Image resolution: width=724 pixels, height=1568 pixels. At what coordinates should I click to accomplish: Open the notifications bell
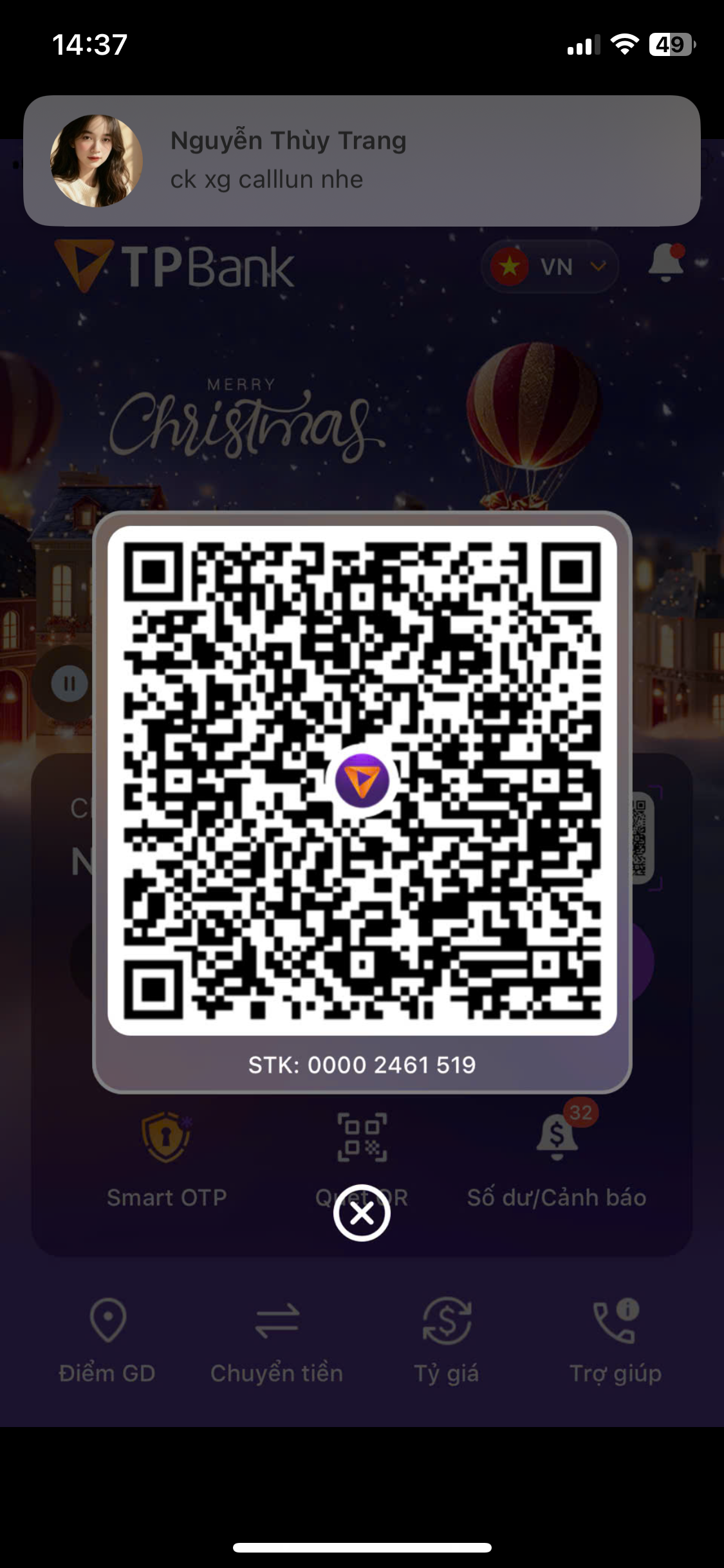(666, 263)
